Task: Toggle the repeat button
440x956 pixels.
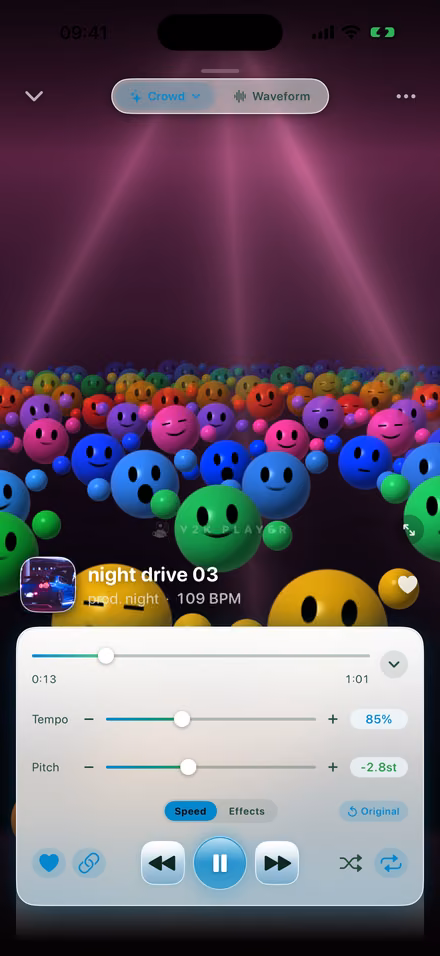Action: click(x=391, y=863)
